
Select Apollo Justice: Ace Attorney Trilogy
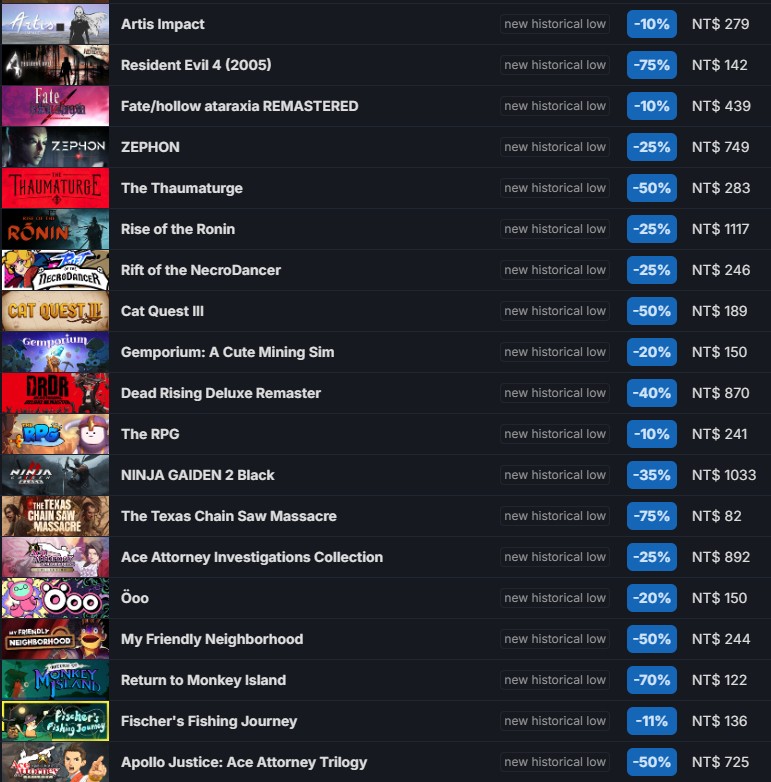coord(244,762)
